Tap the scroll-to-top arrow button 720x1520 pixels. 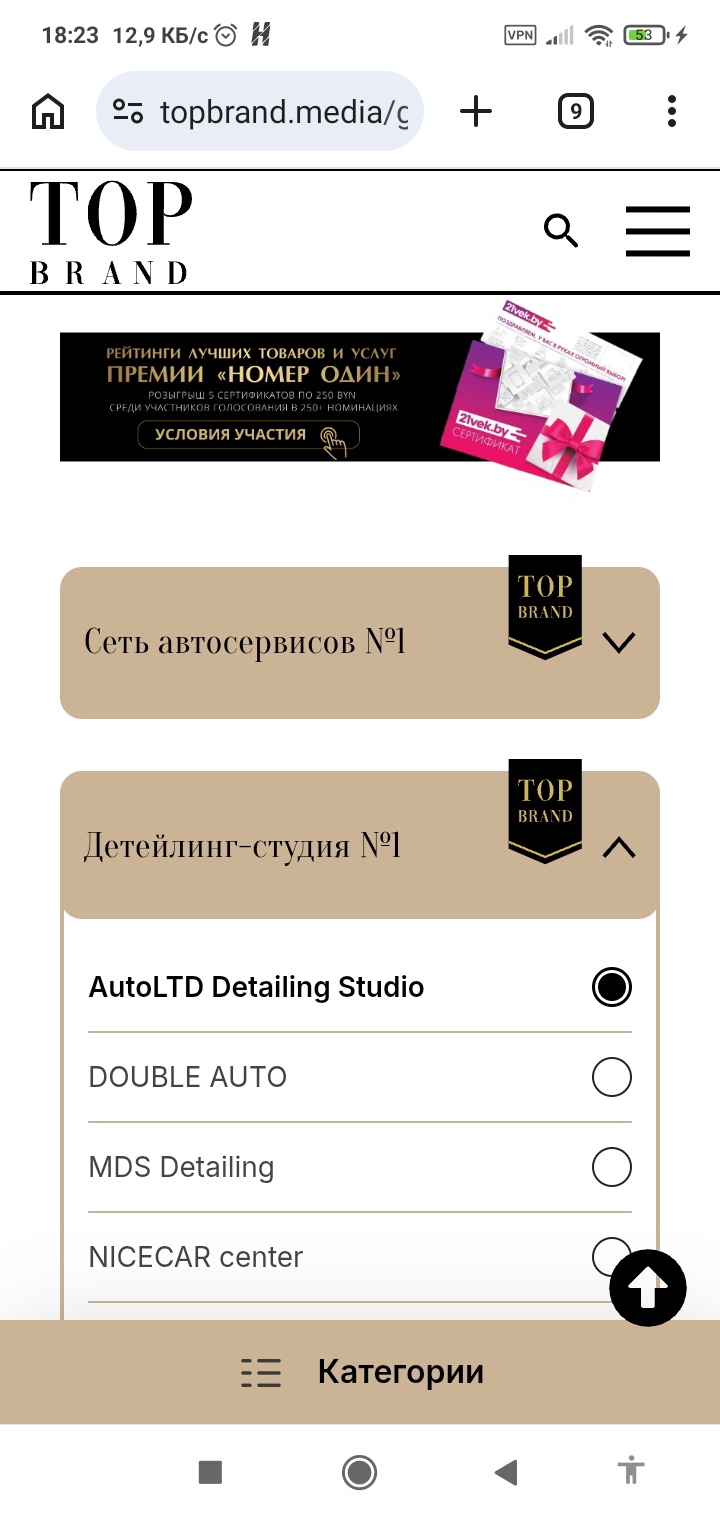click(648, 1289)
